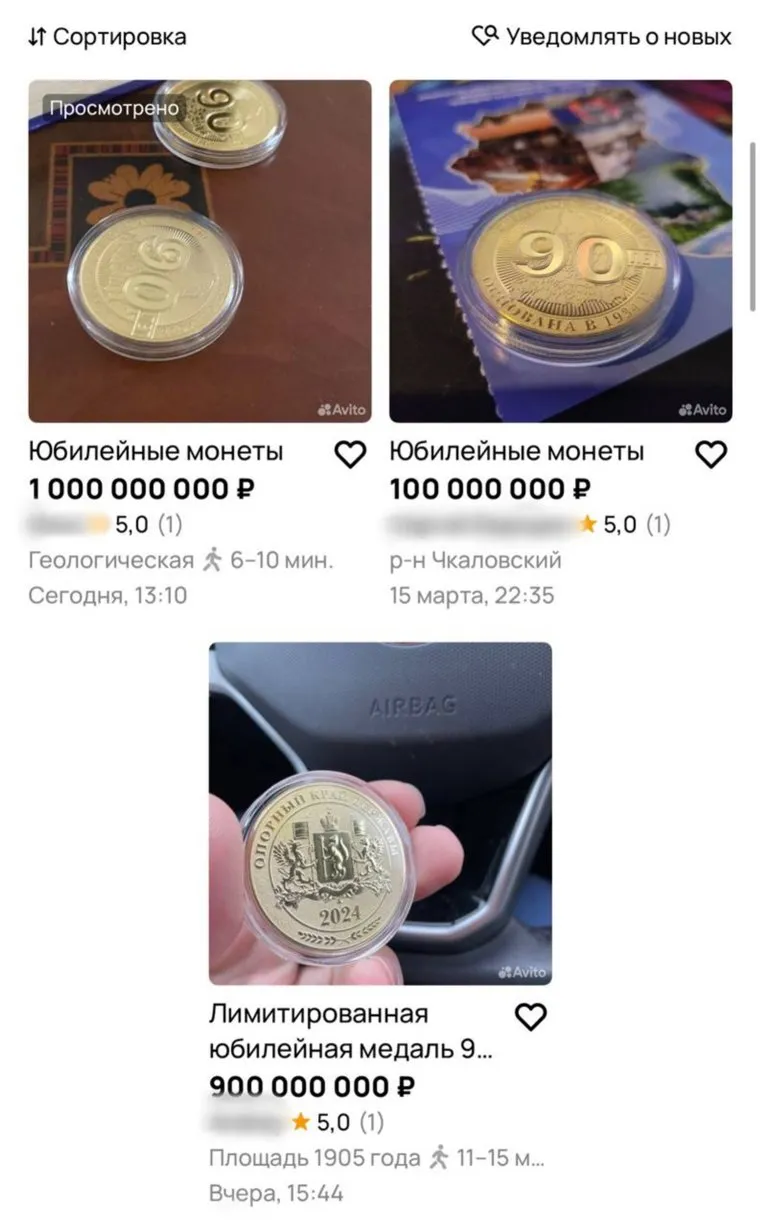760x1227 pixels.
Task: Add the 100 000 000 ₽ listing to favorites
Action: (711, 455)
